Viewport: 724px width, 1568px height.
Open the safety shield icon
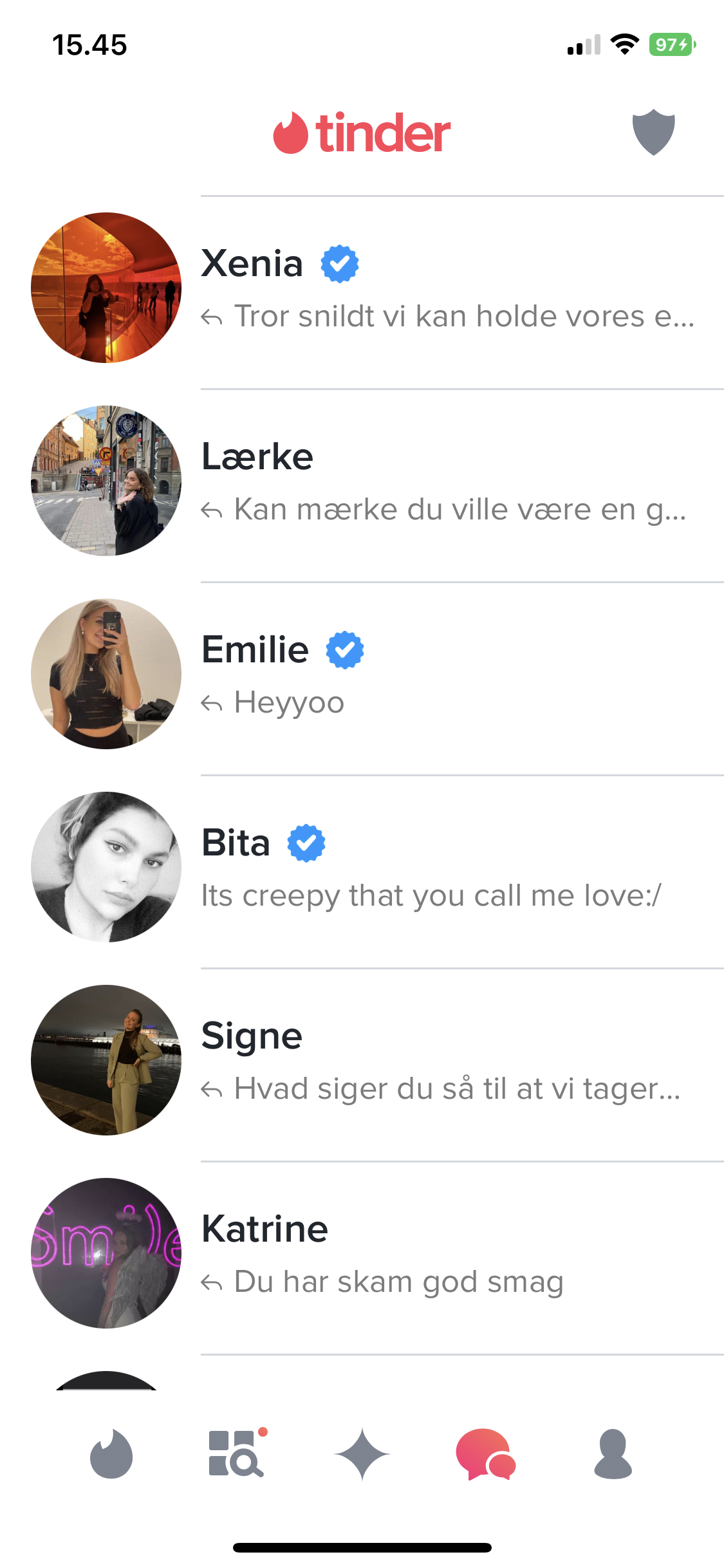click(653, 132)
